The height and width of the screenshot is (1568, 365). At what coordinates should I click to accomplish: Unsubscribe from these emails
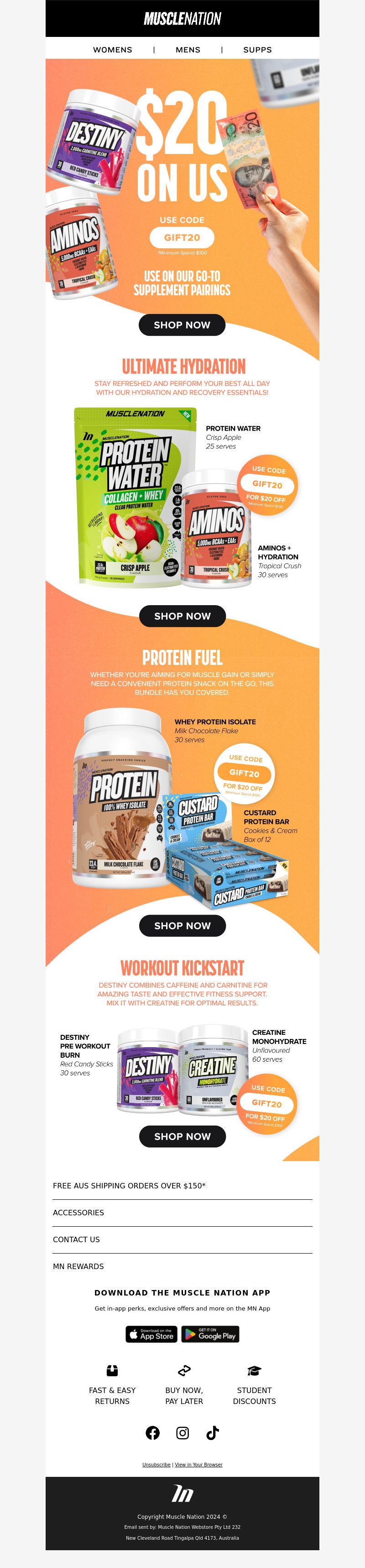pyautogui.click(x=156, y=1465)
